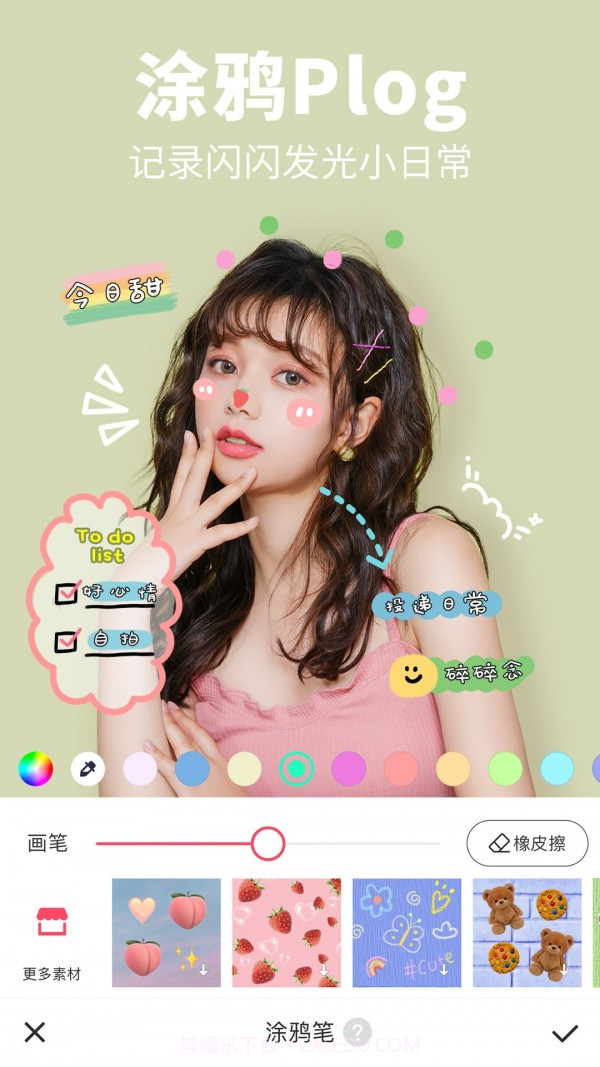Open the color wheel palette
The width and height of the screenshot is (600, 1067).
[x=35, y=769]
